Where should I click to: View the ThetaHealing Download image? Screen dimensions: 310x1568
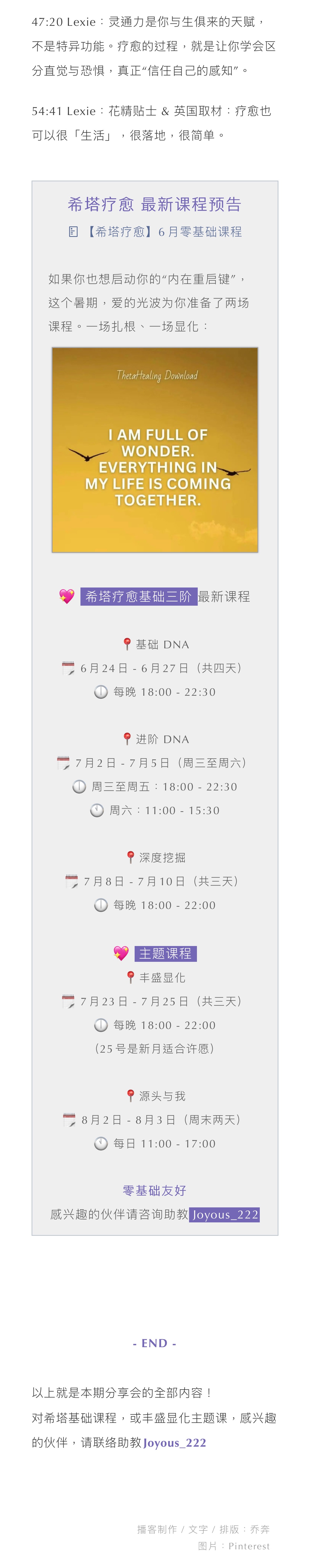tap(155, 450)
